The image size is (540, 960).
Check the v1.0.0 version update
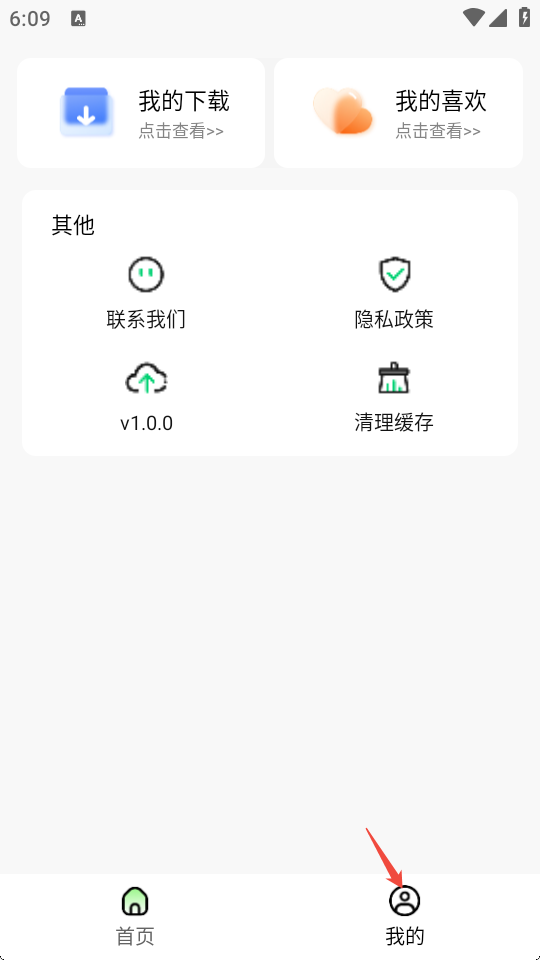pos(146,397)
